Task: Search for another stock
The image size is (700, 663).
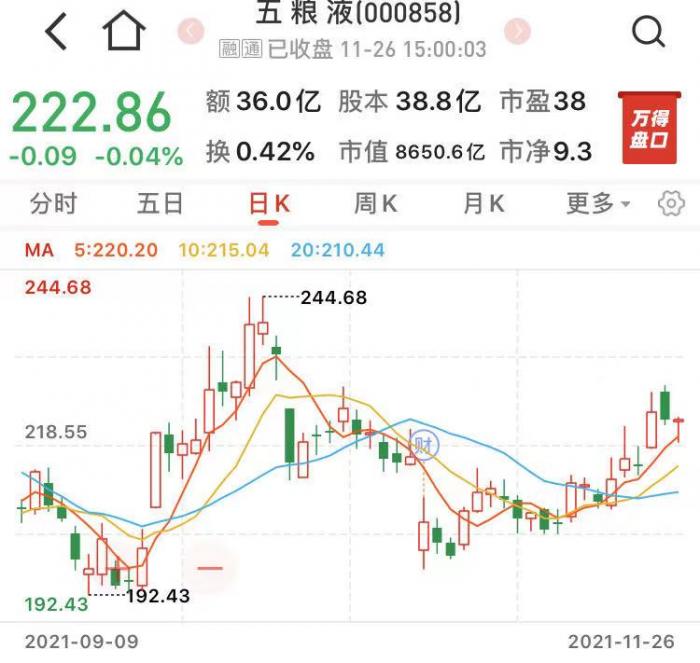Action: tap(649, 32)
